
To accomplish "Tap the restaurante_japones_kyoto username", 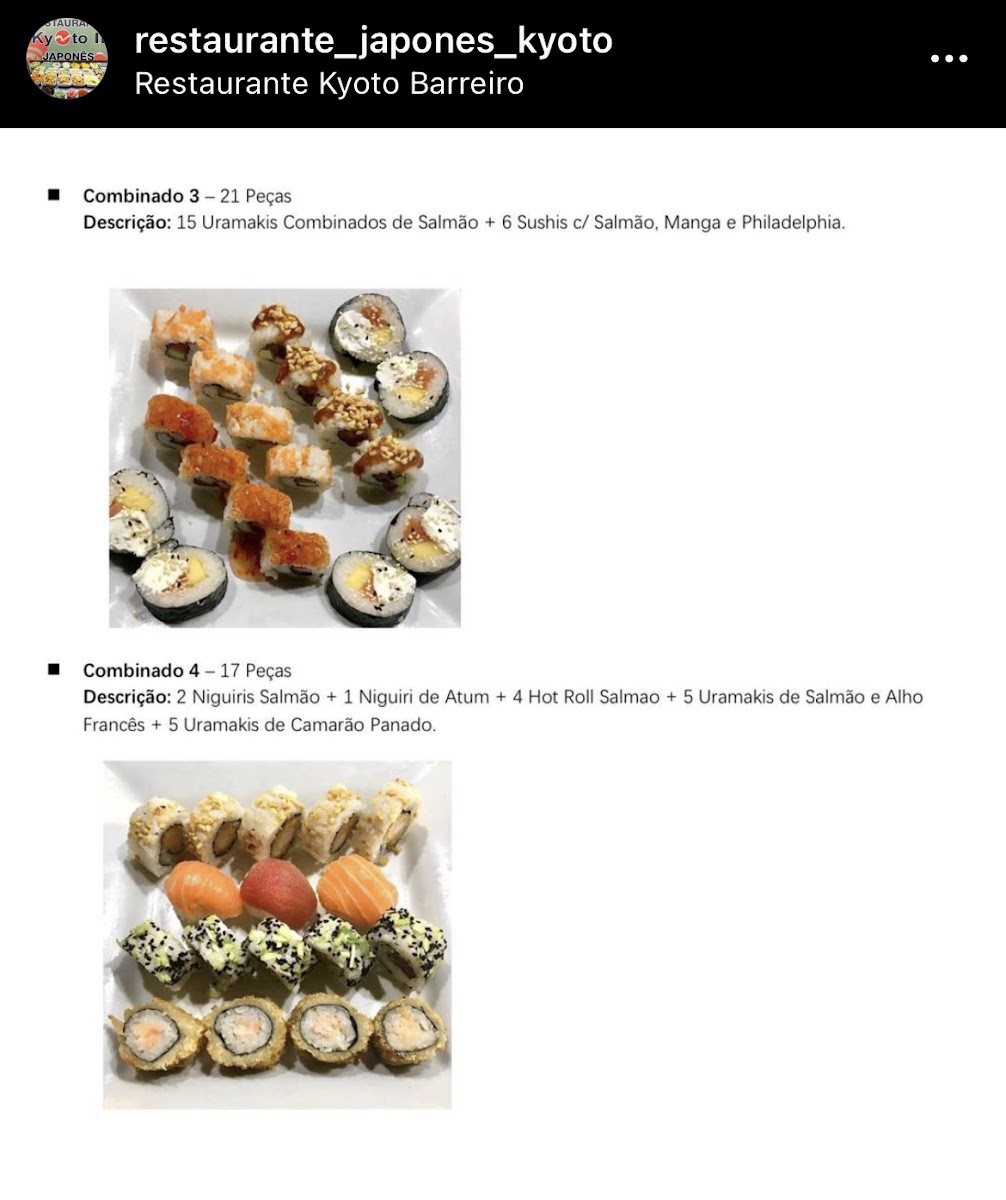I will coord(373,40).
